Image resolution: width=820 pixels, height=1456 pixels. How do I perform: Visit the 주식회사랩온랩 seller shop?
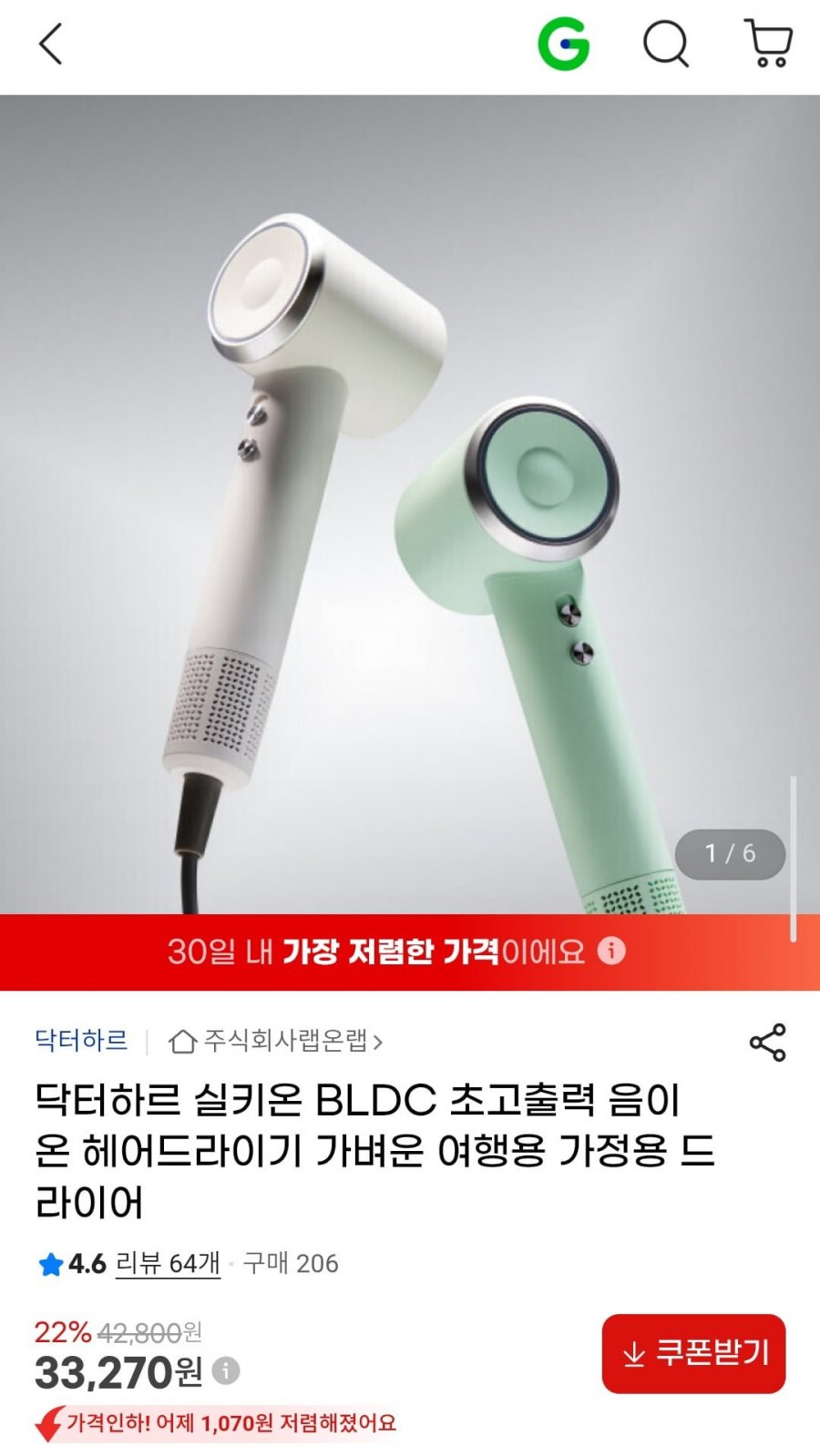(276, 1040)
